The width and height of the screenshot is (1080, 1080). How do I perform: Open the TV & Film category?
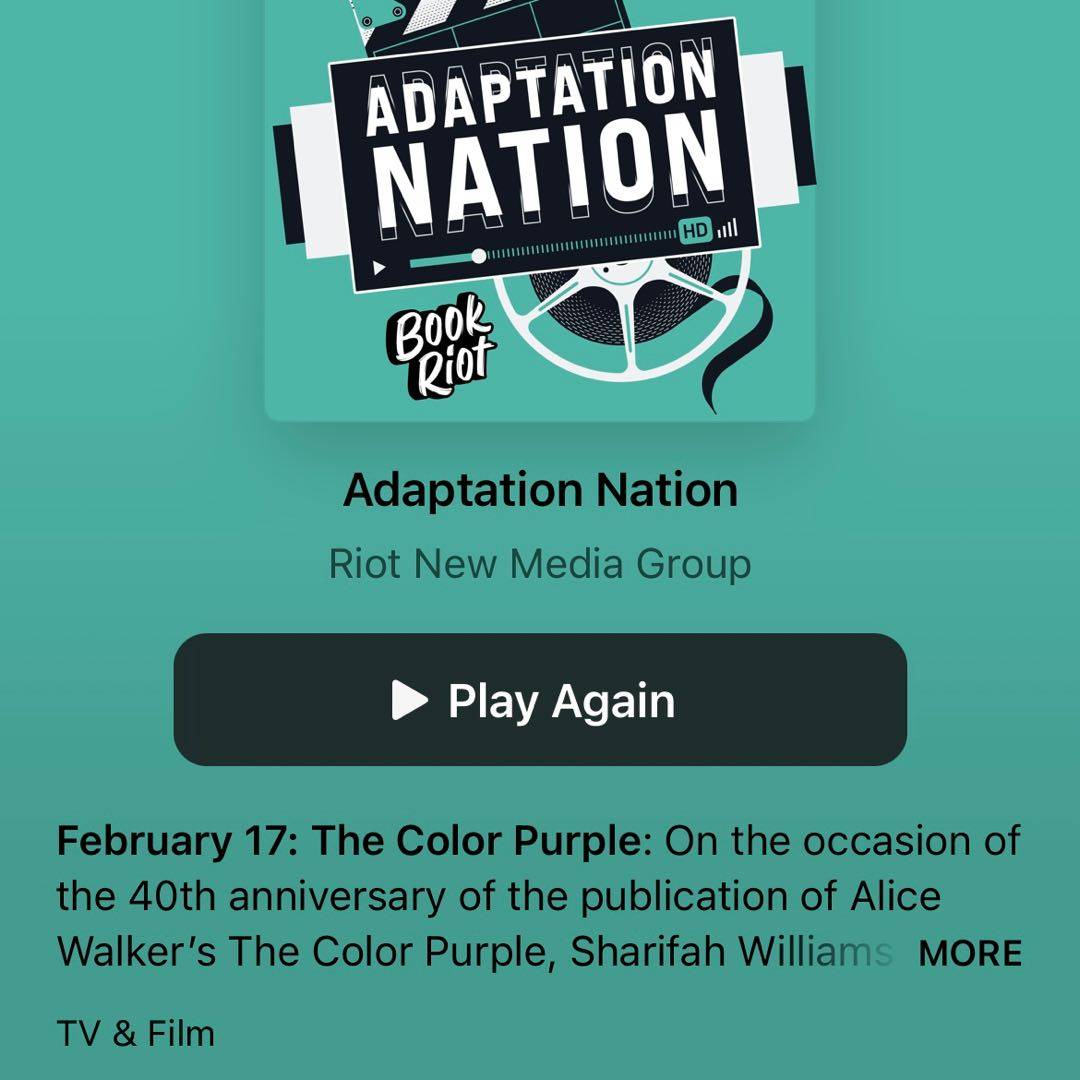point(136,1033)
